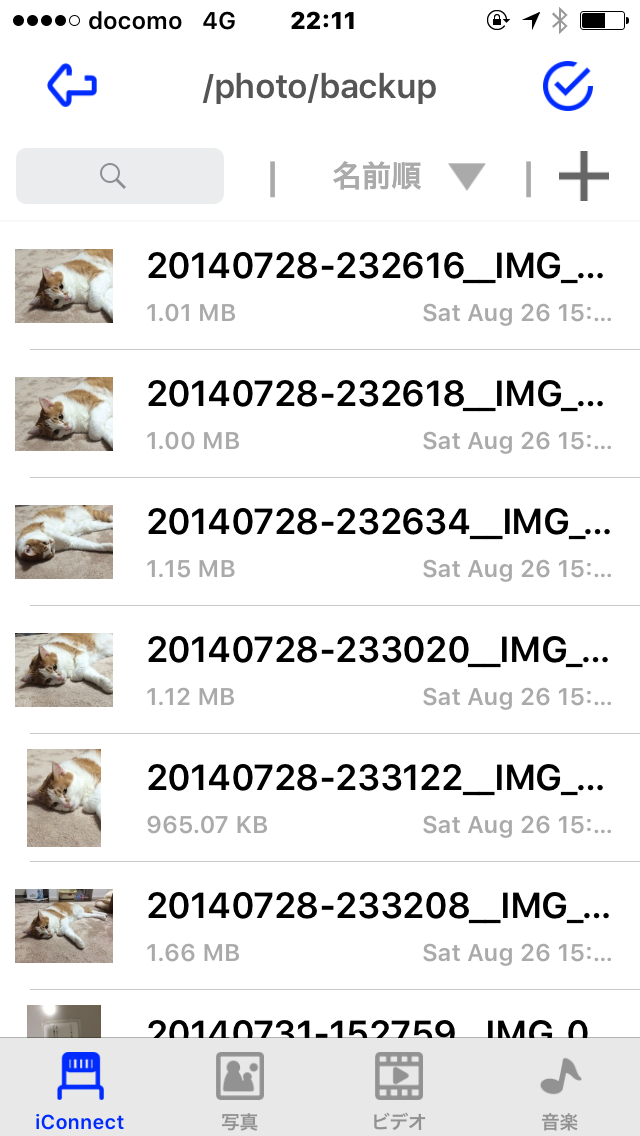Open file 20140728-232618__IMG
Screen dimensions: 640x1136
point(376,413)
